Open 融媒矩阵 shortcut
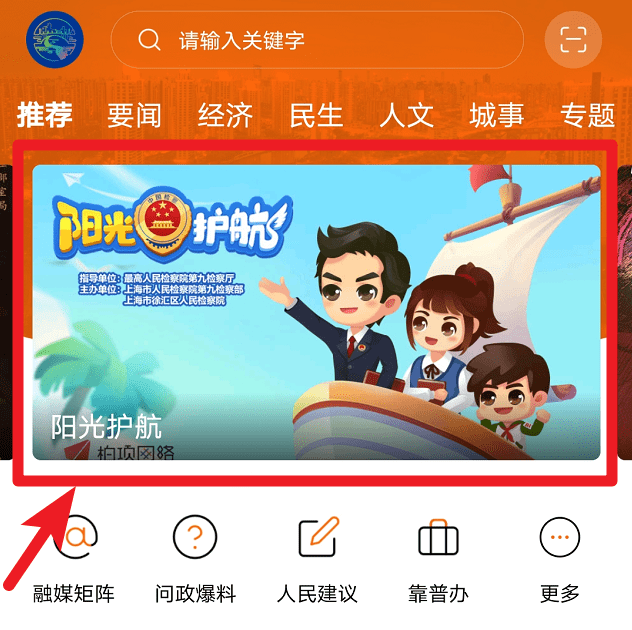The height and width of the screenshot is (630, 632). tap(74, 558)
